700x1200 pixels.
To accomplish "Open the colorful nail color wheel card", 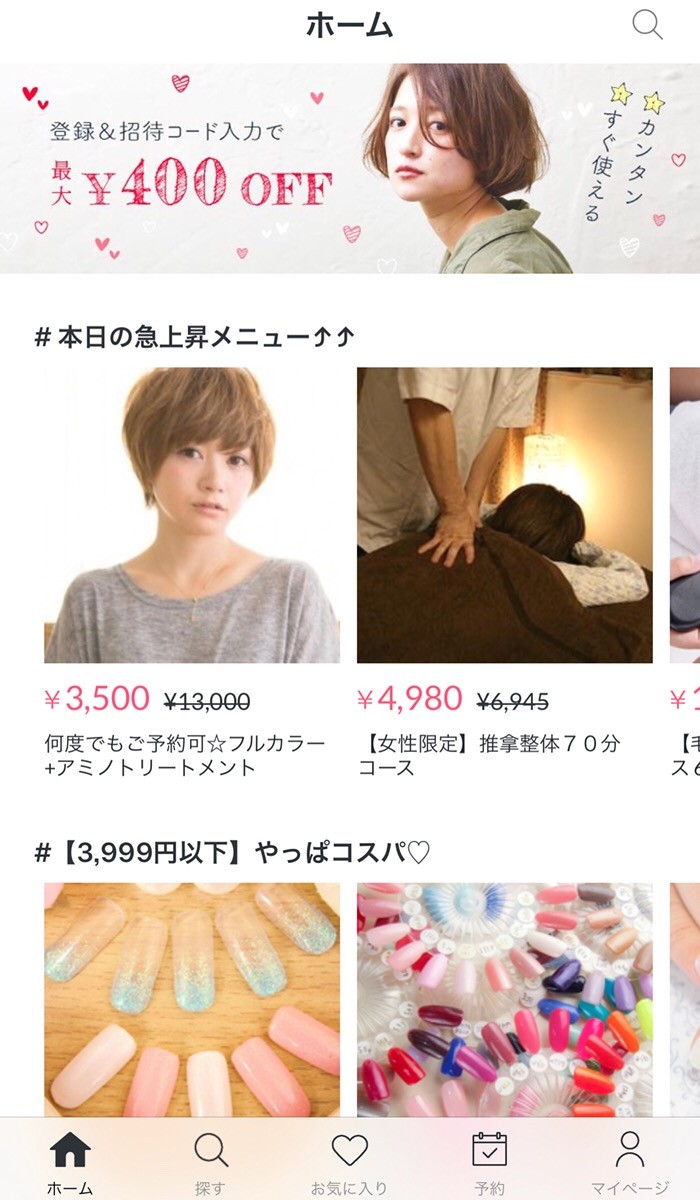I will 504,1000.
